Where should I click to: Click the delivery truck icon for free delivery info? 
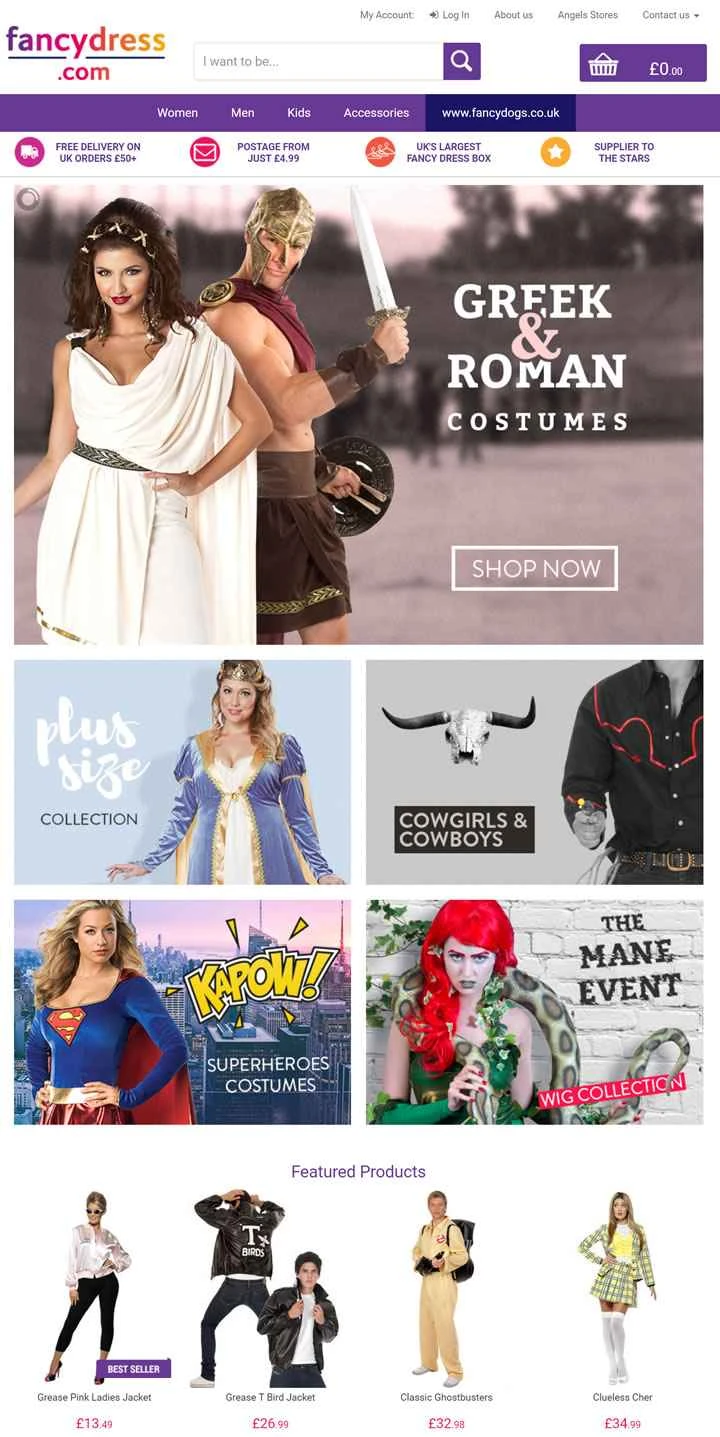click(31, 153)
